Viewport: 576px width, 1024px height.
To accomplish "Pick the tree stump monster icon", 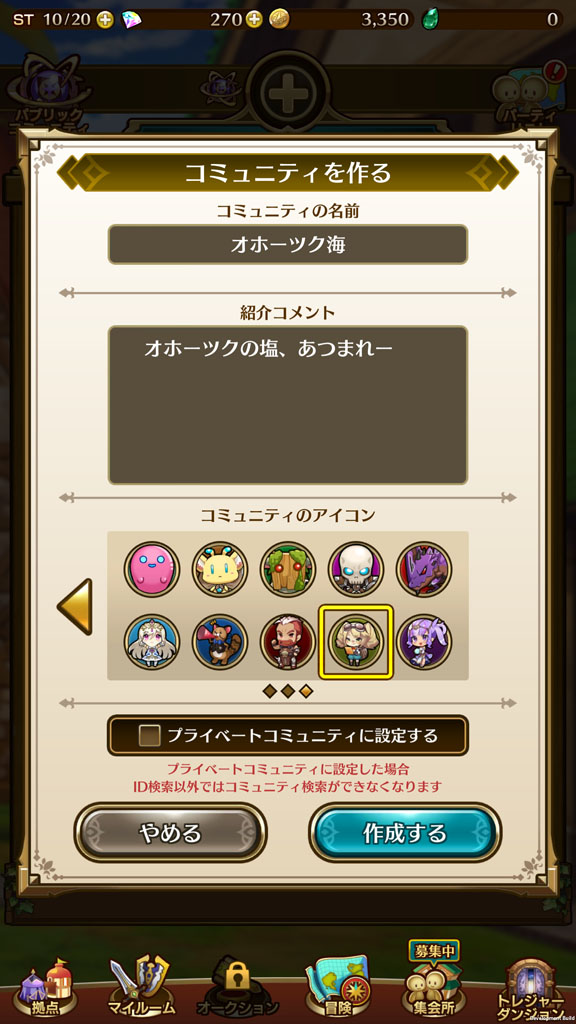I will [x=288, y=569].
